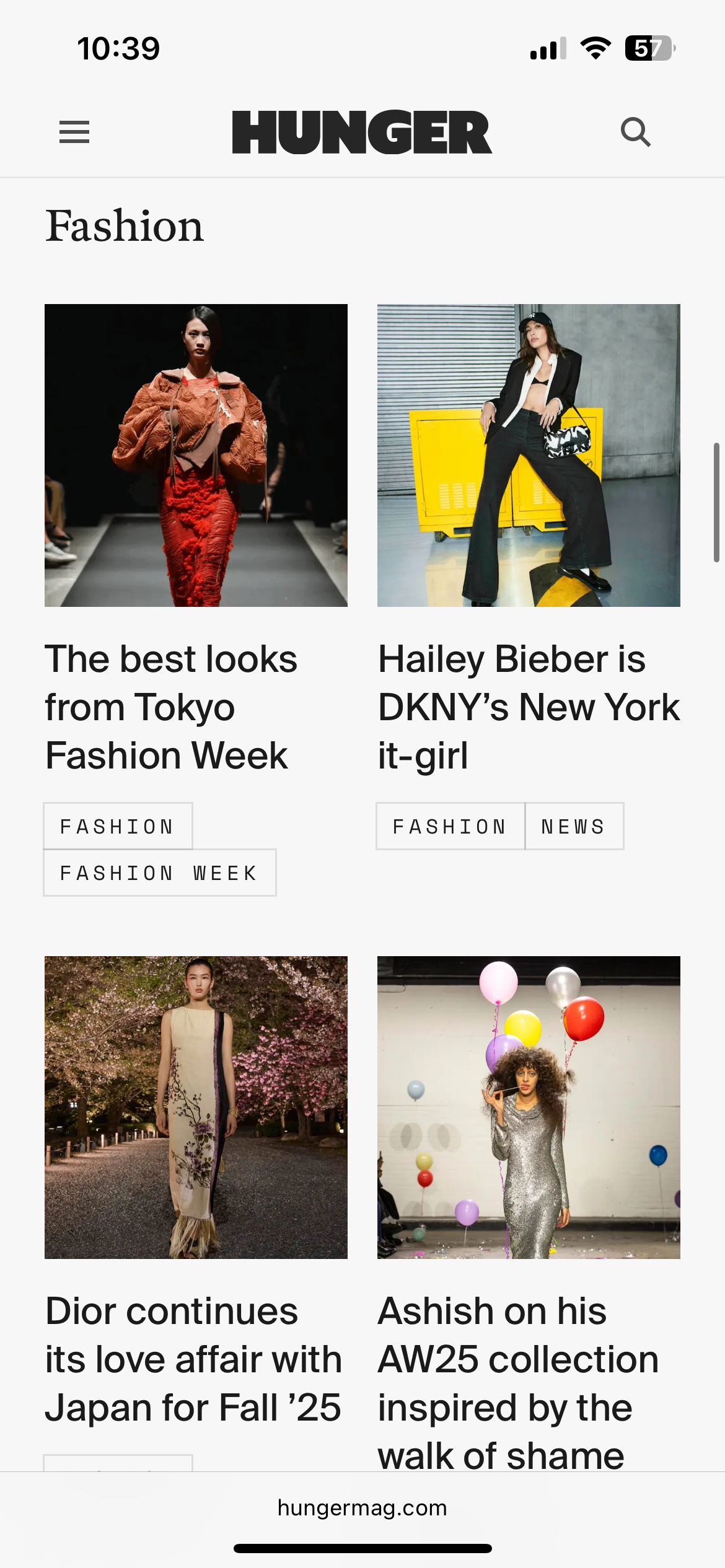Viewport: 725px width, 1568px height.
Task: Open the Tokyo Fashion Week runway photo
Action: click(x=196, y=455)
